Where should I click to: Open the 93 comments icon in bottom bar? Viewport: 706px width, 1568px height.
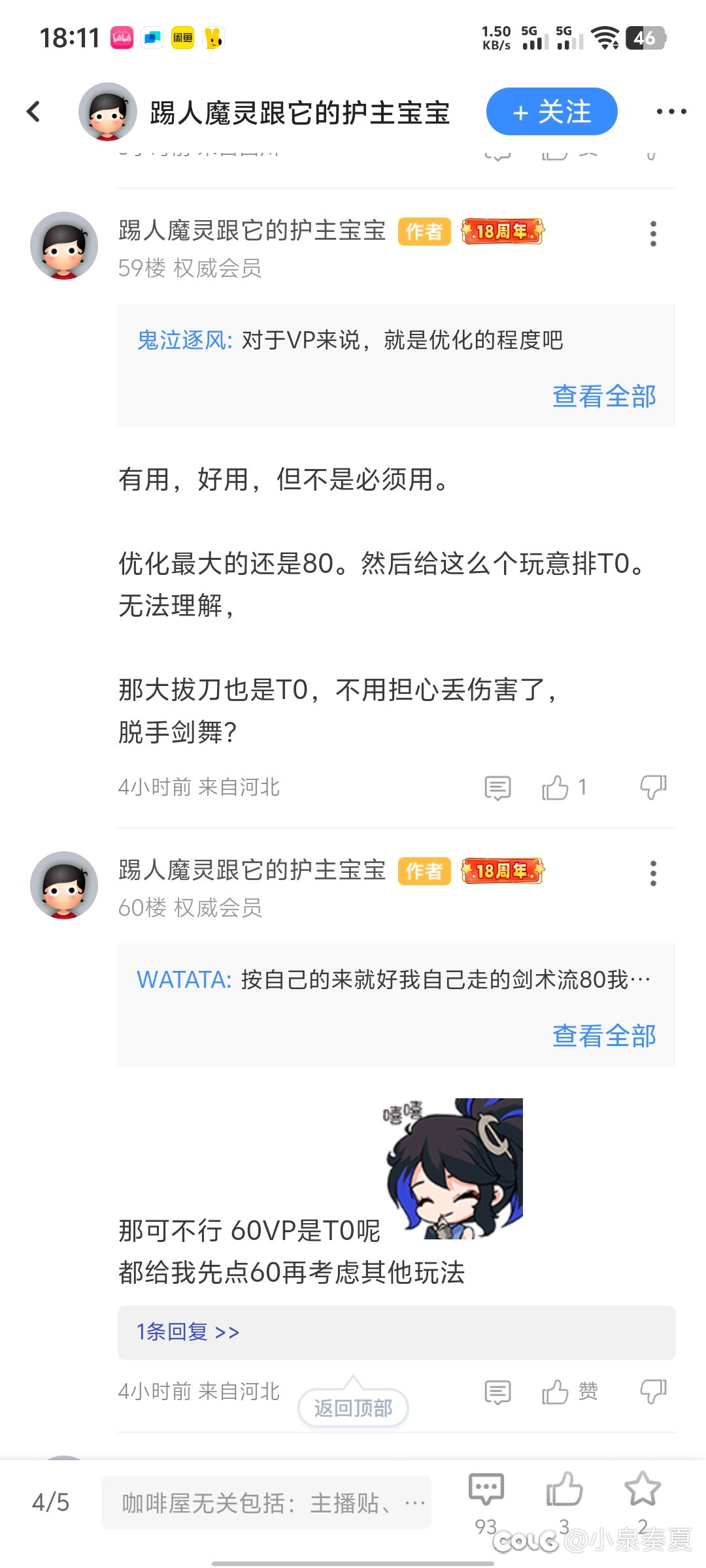click(486, 1503)
